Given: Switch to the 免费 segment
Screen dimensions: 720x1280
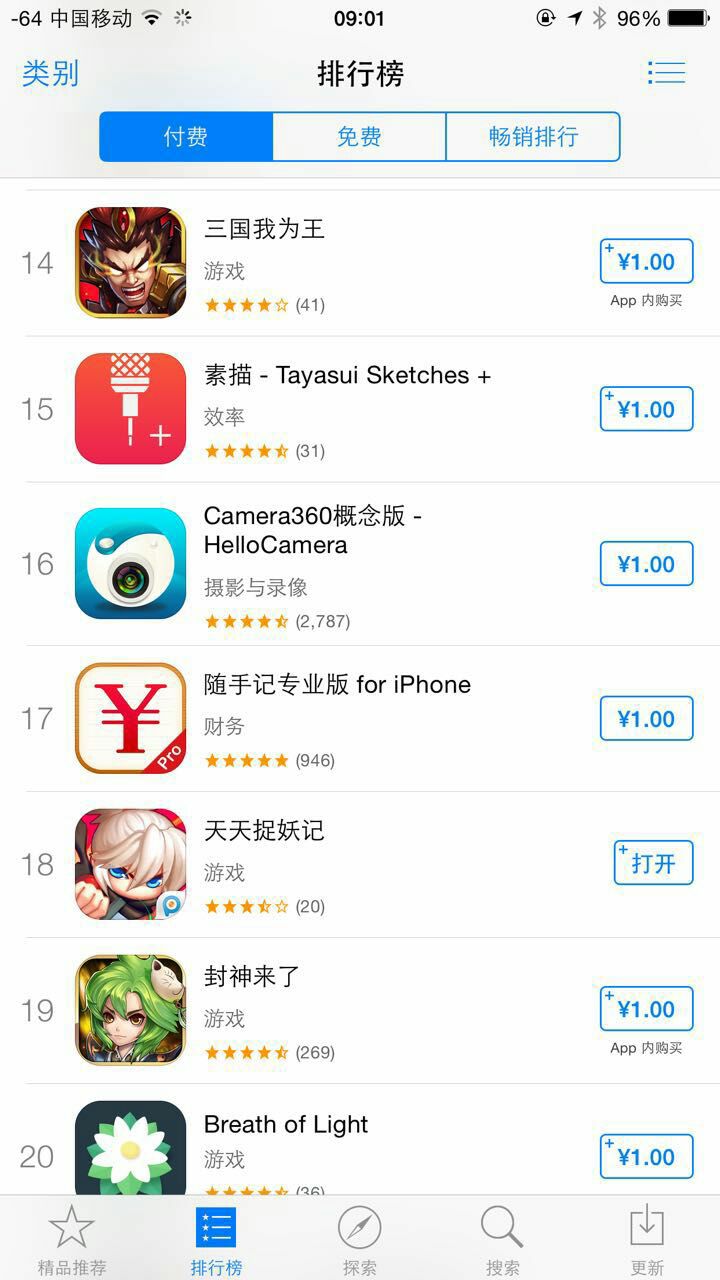Looking at the screenshot, I should [359, 137].
